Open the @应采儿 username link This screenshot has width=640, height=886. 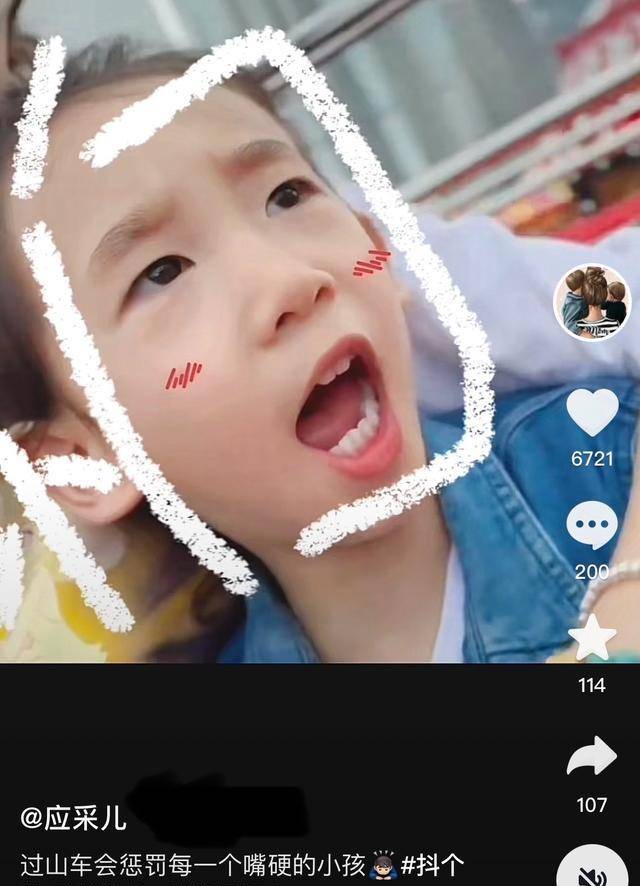73,817
